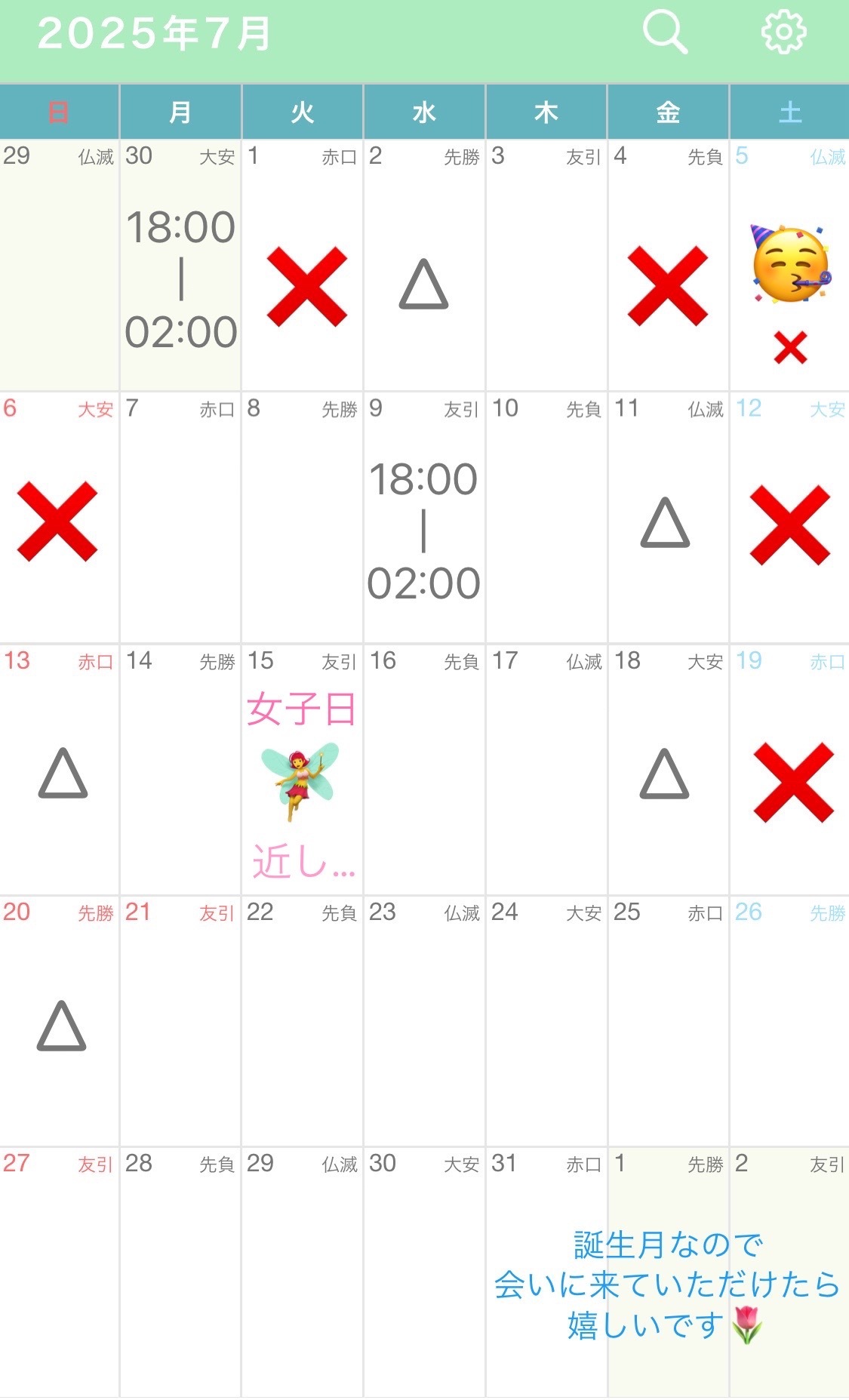Select July 20 with the triangle mark

[59, 1021]
